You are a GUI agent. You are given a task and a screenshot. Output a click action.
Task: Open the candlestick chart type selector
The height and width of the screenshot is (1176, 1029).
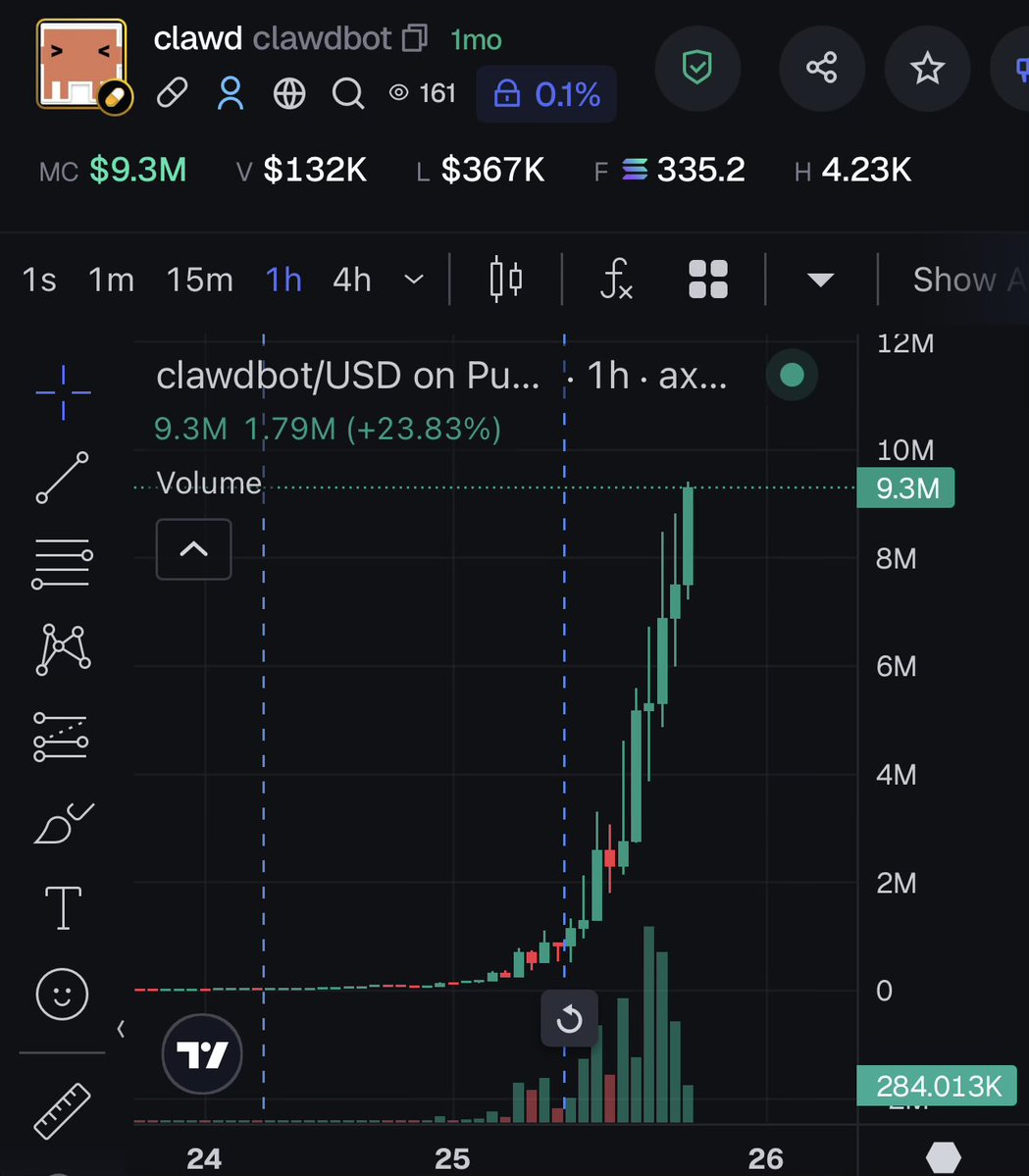pos(506,280)
